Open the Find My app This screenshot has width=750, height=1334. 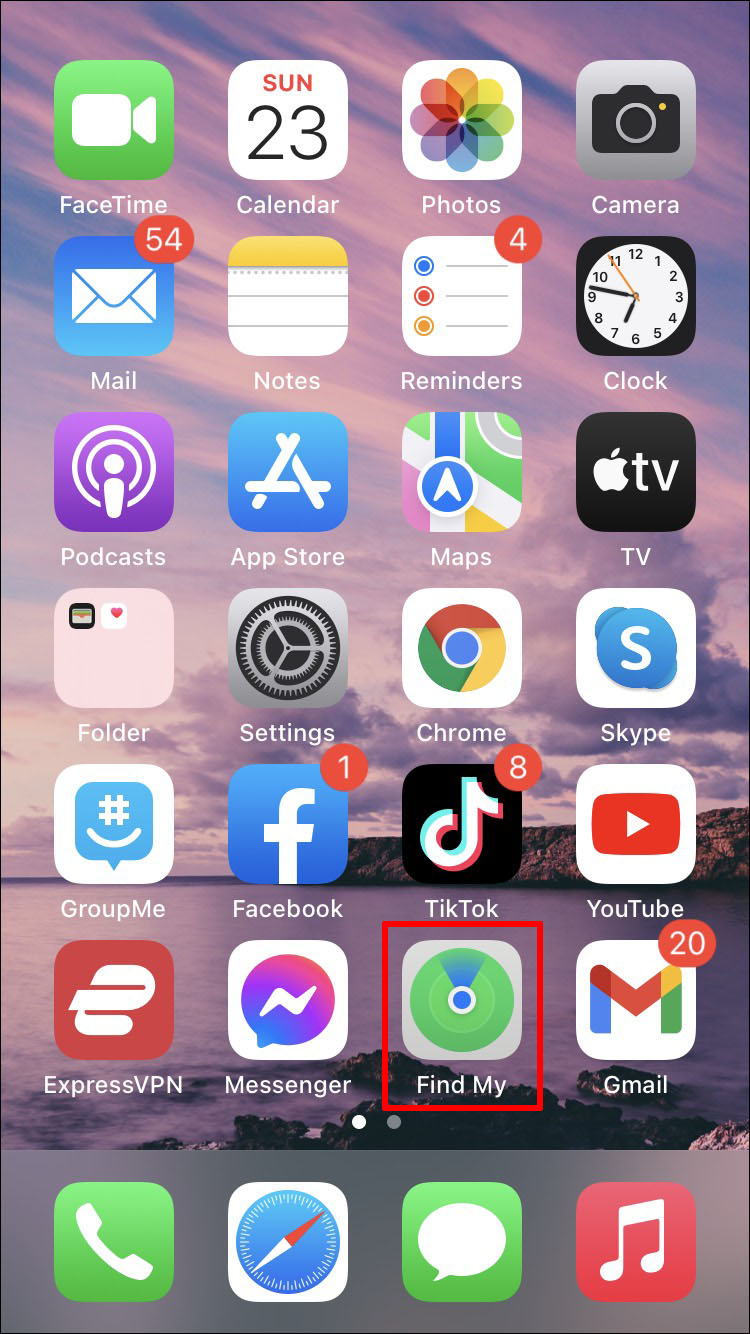461,1000
